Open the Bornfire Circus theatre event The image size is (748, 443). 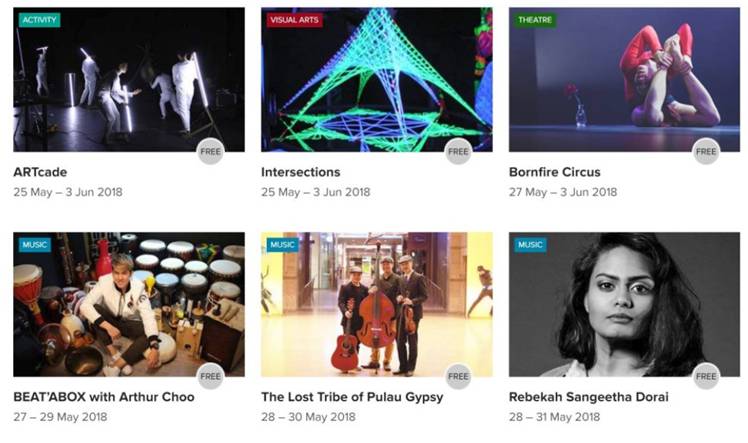(x=624, y=80)
